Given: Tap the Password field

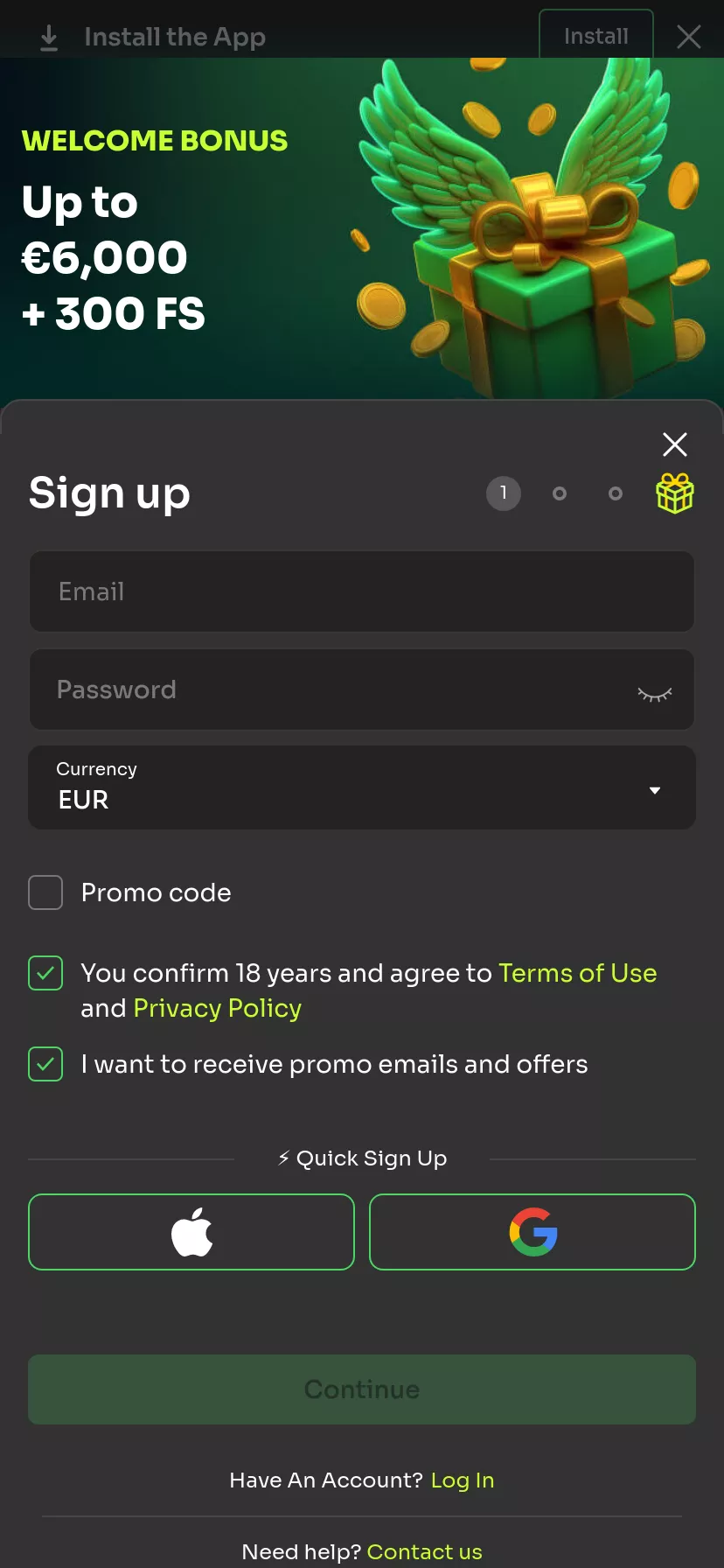Looking at the screenshot, I should click(332, 689).
